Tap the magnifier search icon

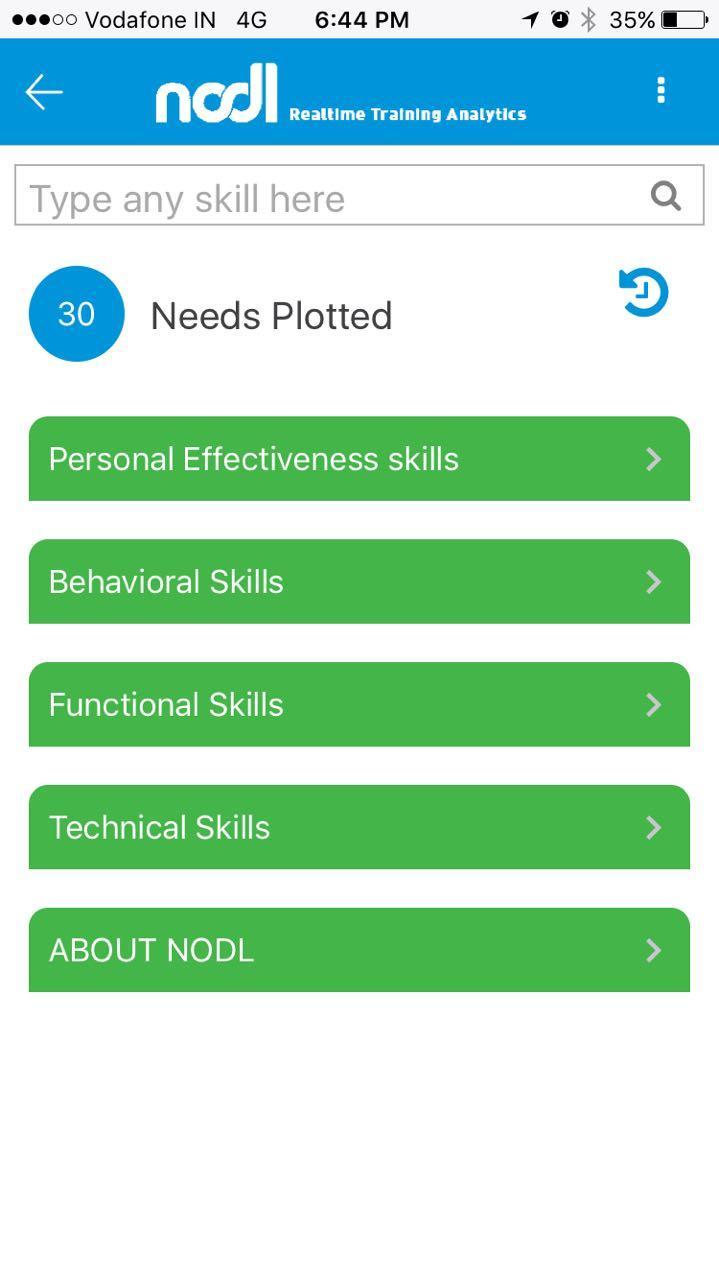tap(665, 195)
